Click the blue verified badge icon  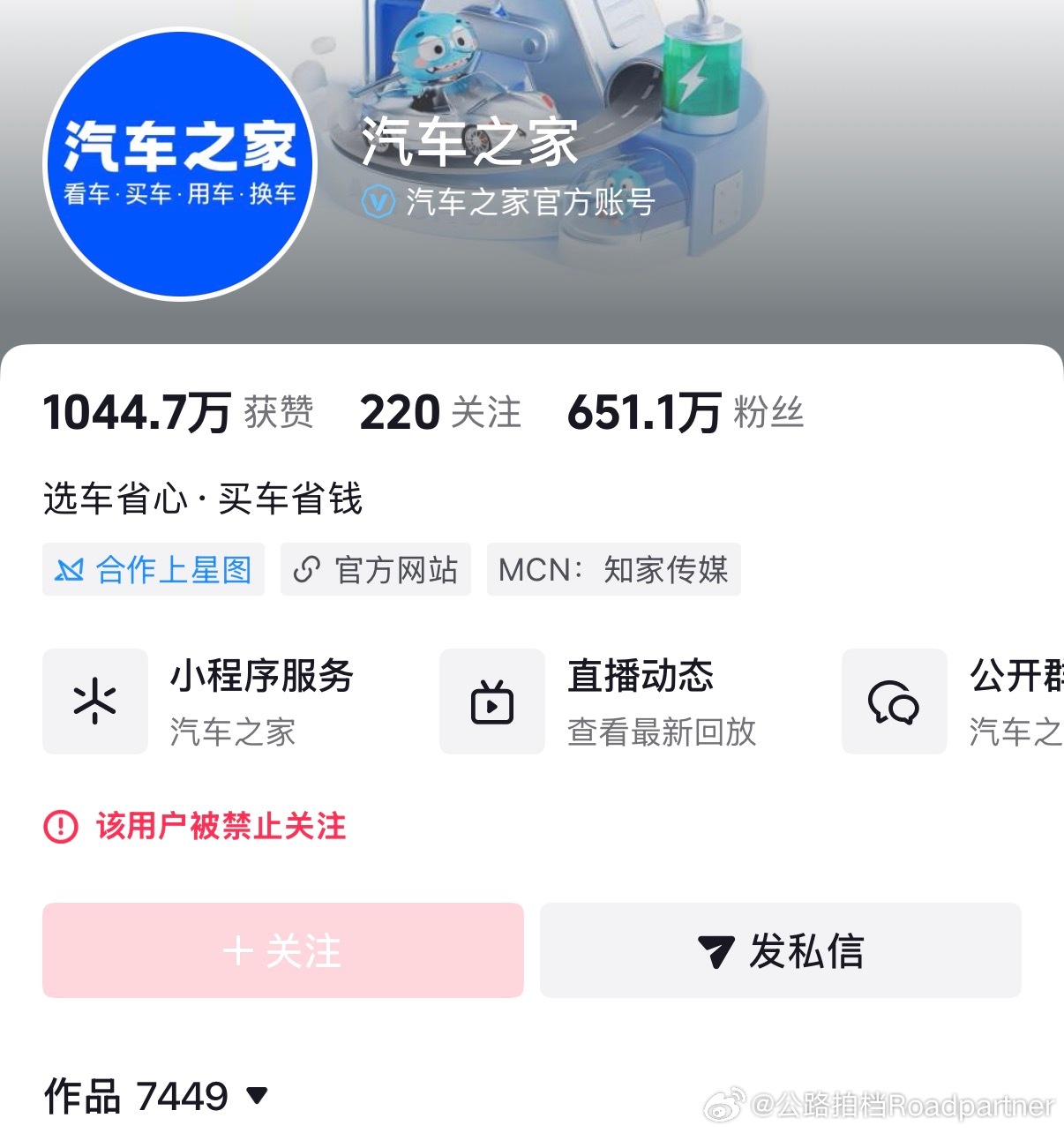click(x=379, y=201)
